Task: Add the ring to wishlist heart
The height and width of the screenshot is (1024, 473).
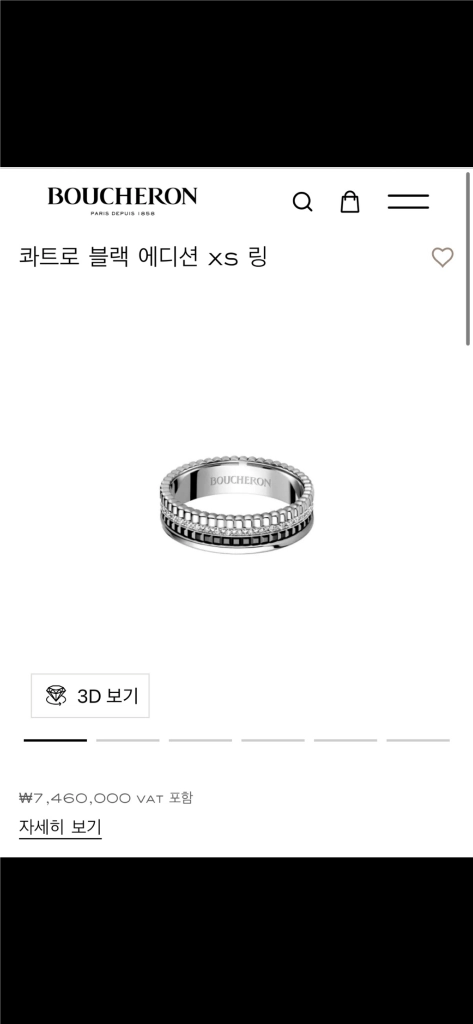Action: [442, 257]
